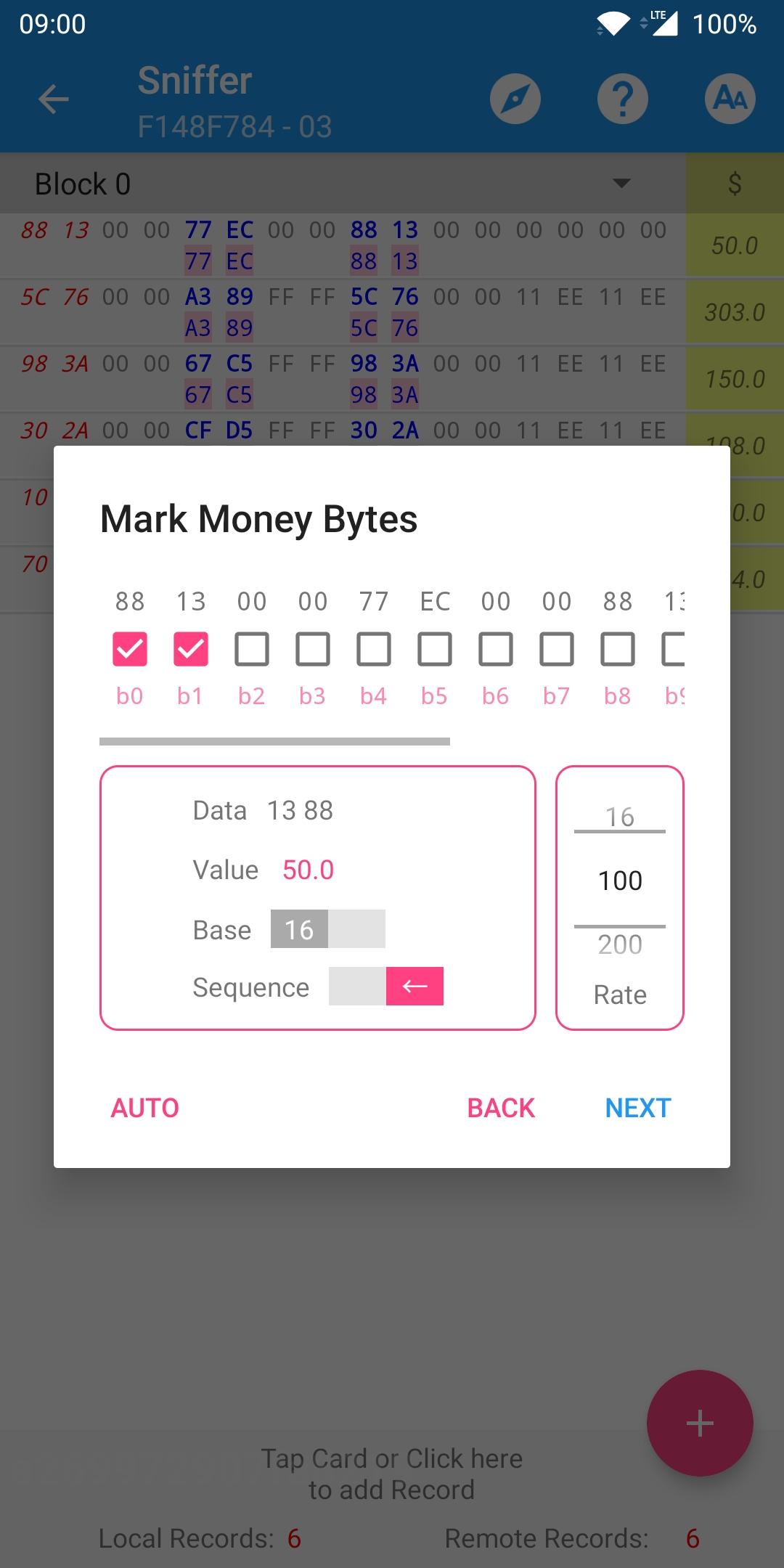
Task: Check the b7 byte checkbox
Action: (557, 649)
